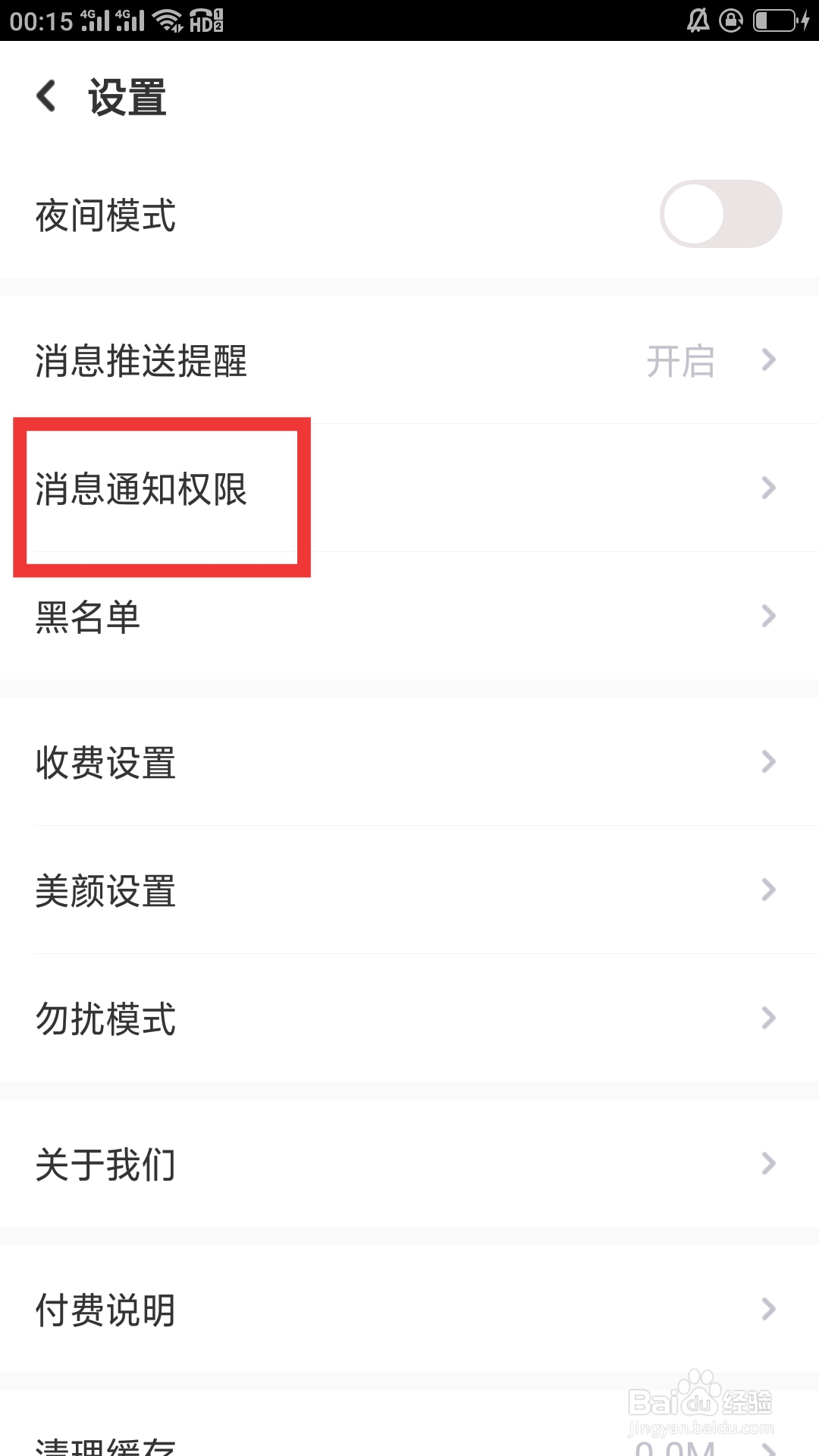Tap 开启 status next to push notifications
The image size is (819, 1456).
(x=680, y=362)
